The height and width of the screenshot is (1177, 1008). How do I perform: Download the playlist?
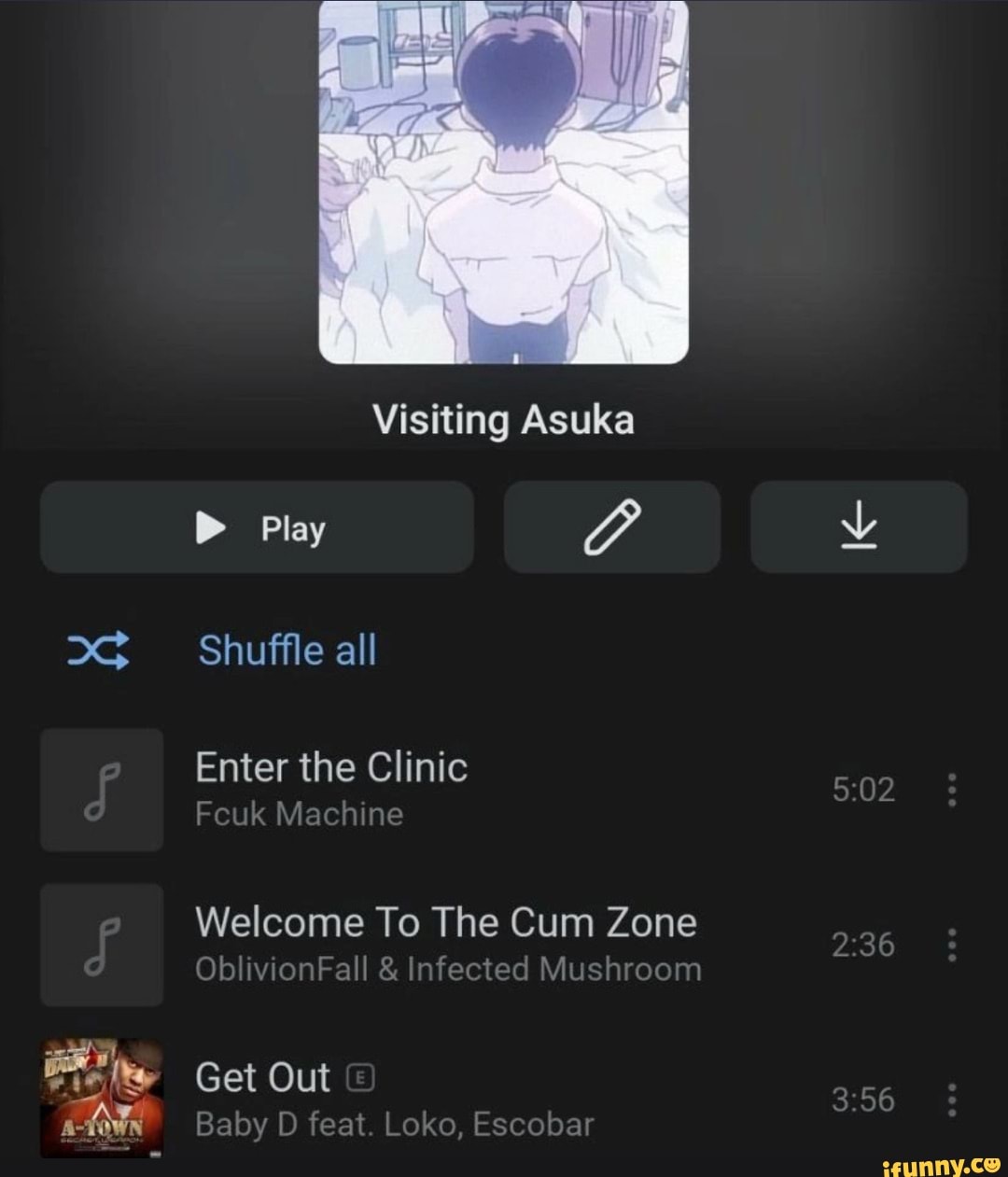[x=859, y=527]
